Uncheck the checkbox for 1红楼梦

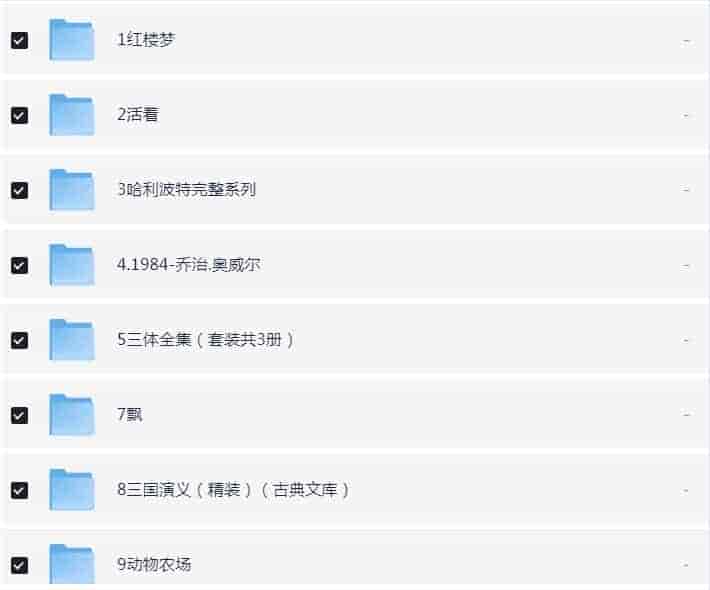point(19,40)
